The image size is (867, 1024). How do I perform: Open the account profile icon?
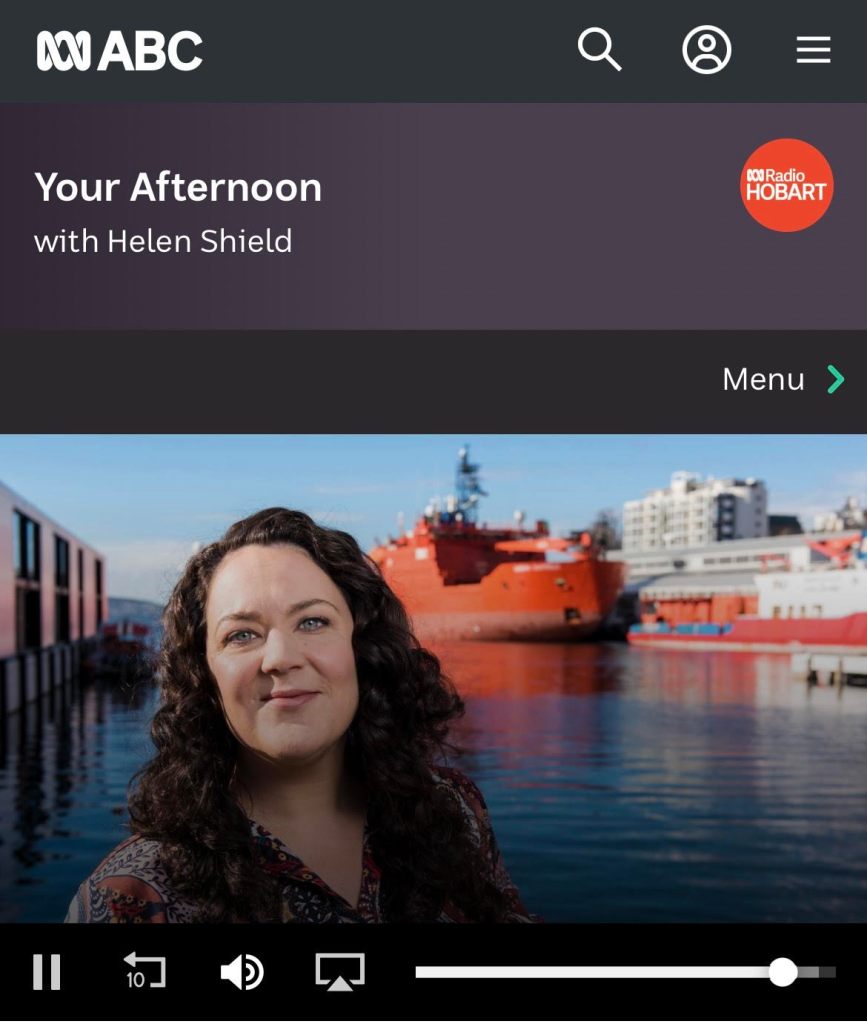(706, 49)
